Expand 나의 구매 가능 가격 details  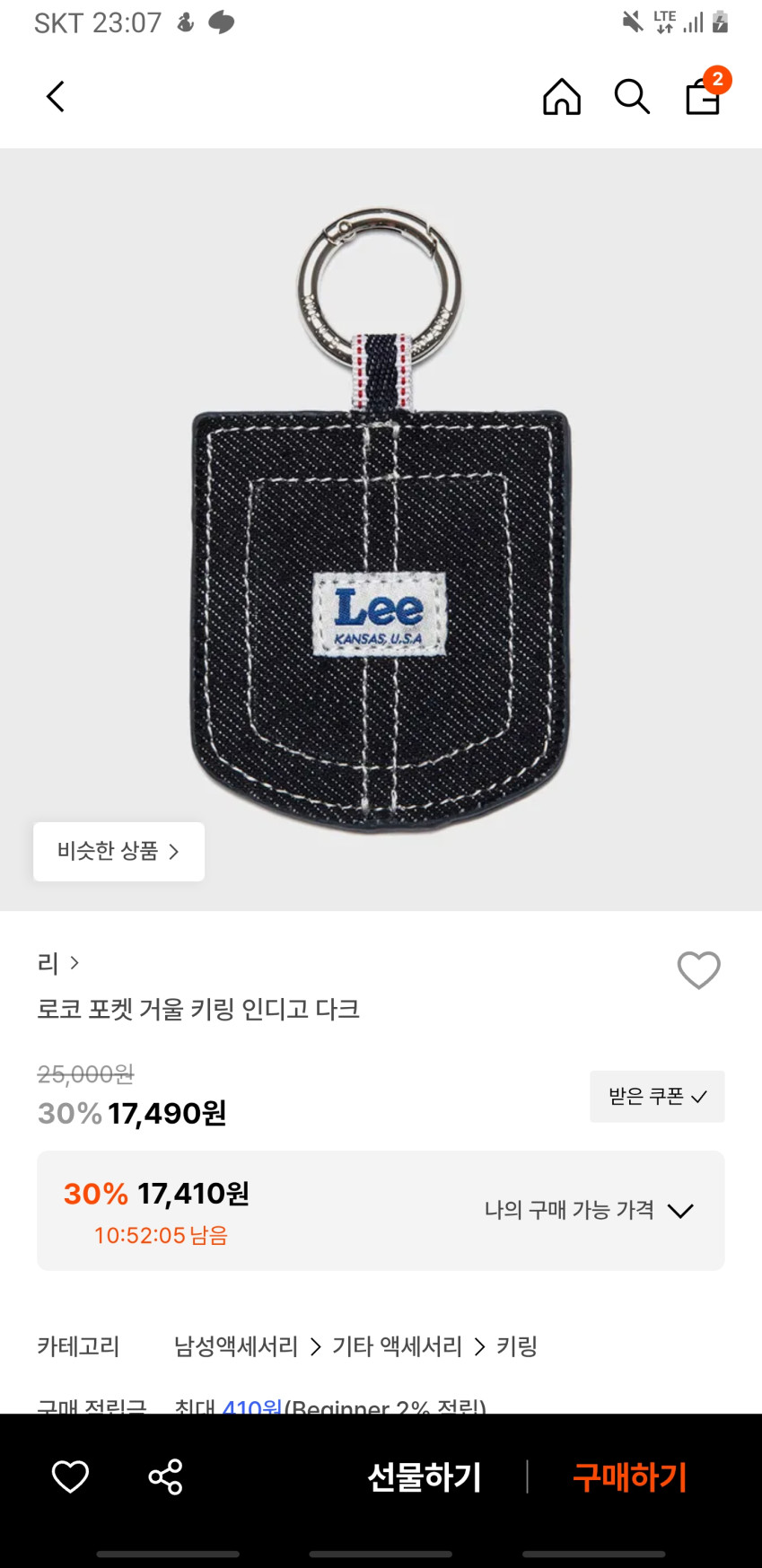[589, 1210]
